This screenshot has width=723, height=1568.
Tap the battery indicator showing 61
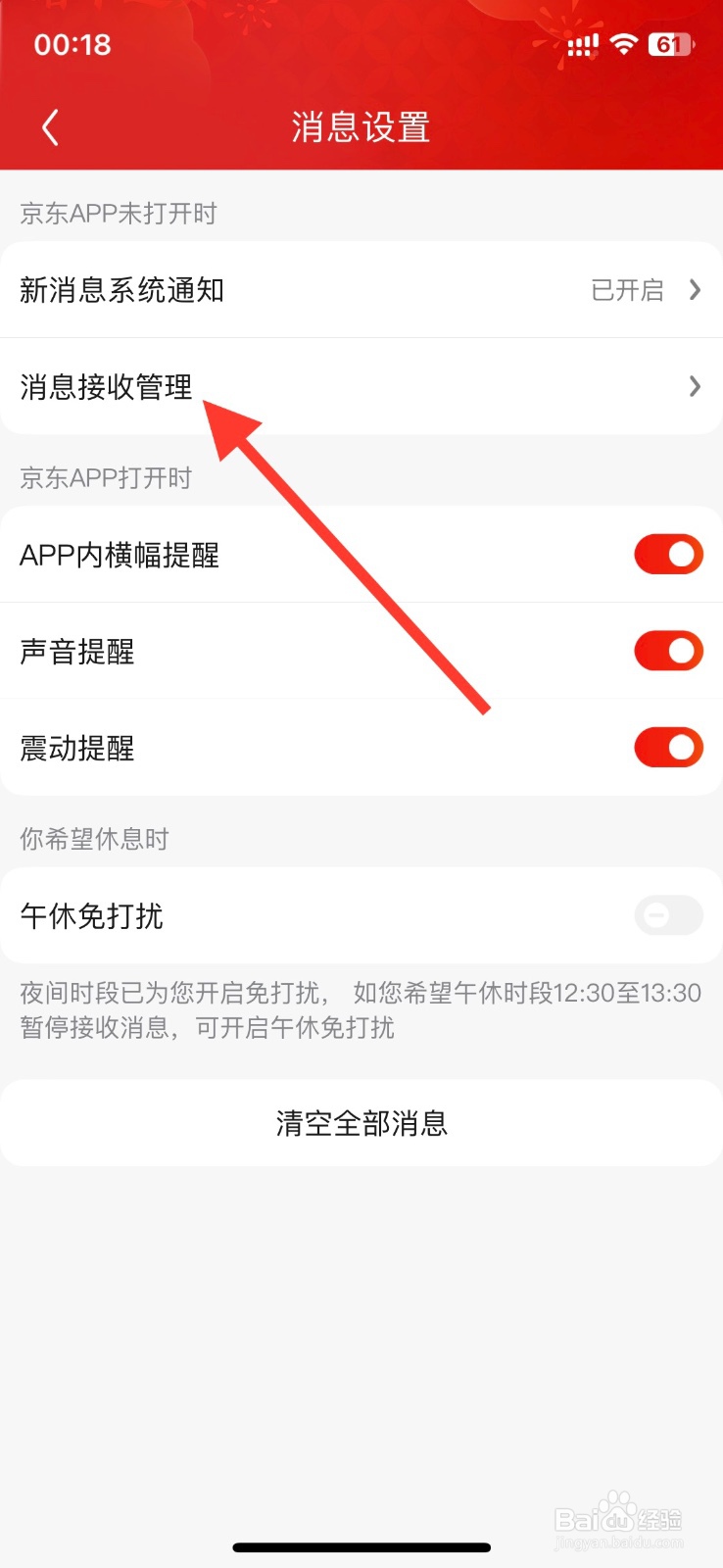click(671, 44)
